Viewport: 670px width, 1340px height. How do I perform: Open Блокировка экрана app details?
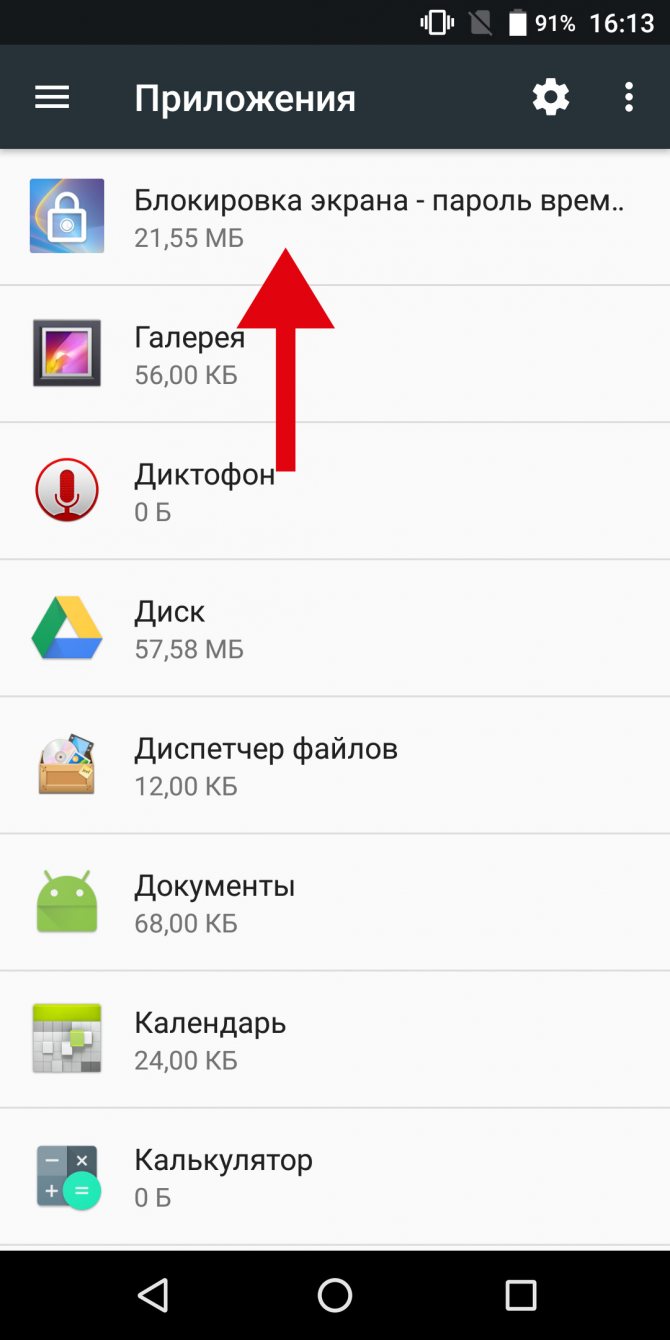335,217
